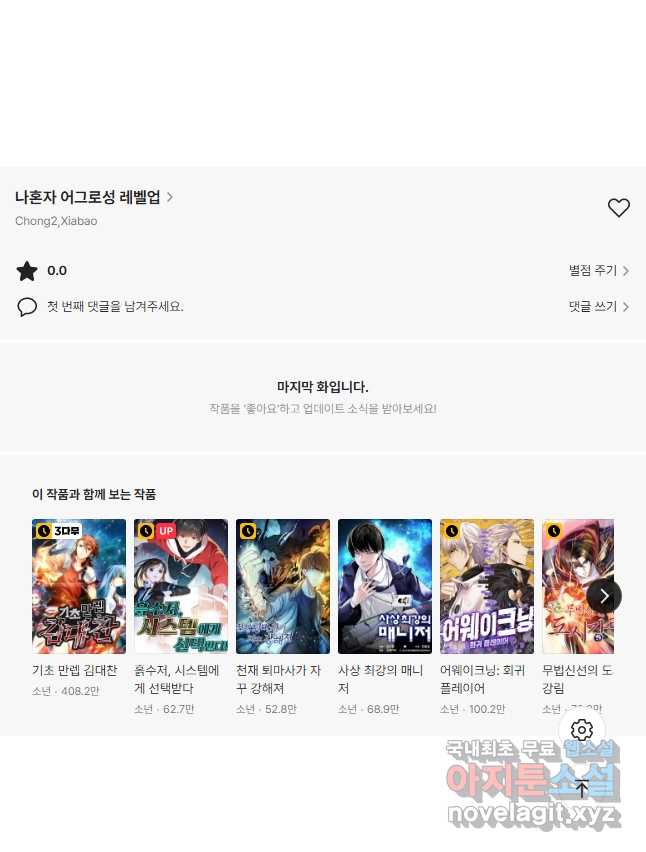Image resolution: width=646 pixels, height=852 pixels.
Task: Open the viewer settings gear
Action: point(582,730)
